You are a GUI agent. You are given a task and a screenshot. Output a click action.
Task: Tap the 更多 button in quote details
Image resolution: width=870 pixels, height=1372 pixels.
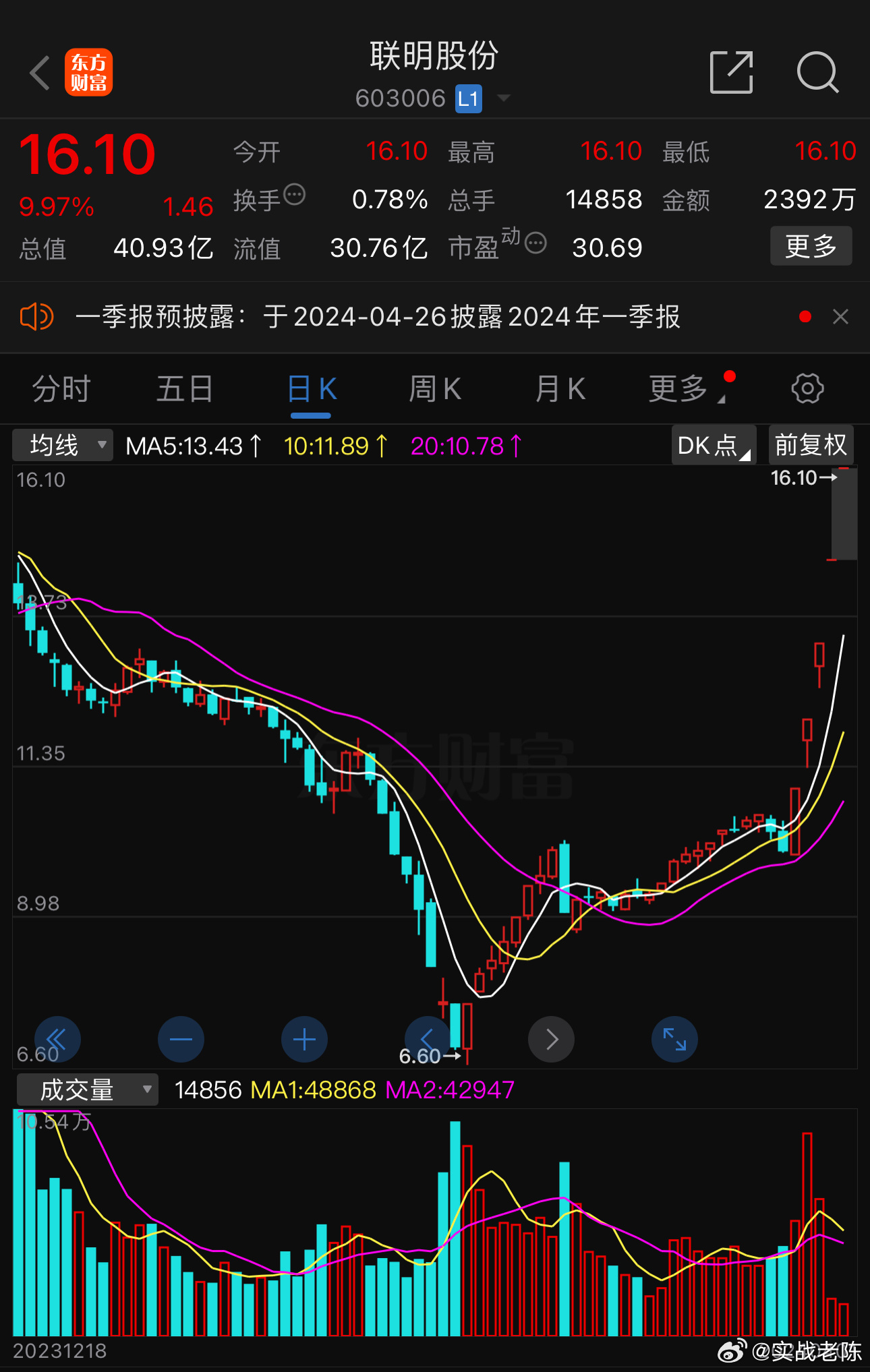tap(811, 246)
